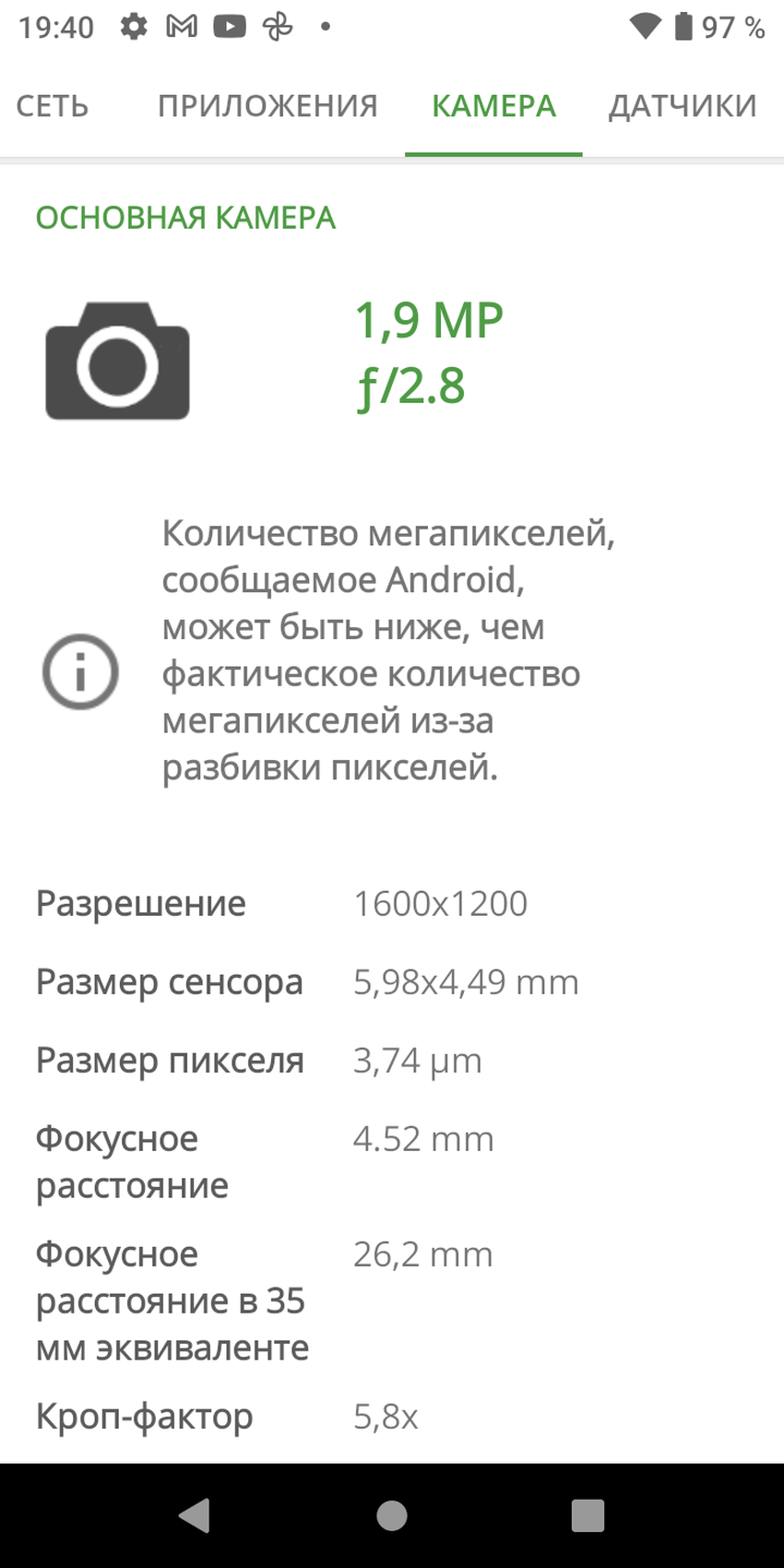Go to the ДАТЧИКИ tab

coord(683,107)
